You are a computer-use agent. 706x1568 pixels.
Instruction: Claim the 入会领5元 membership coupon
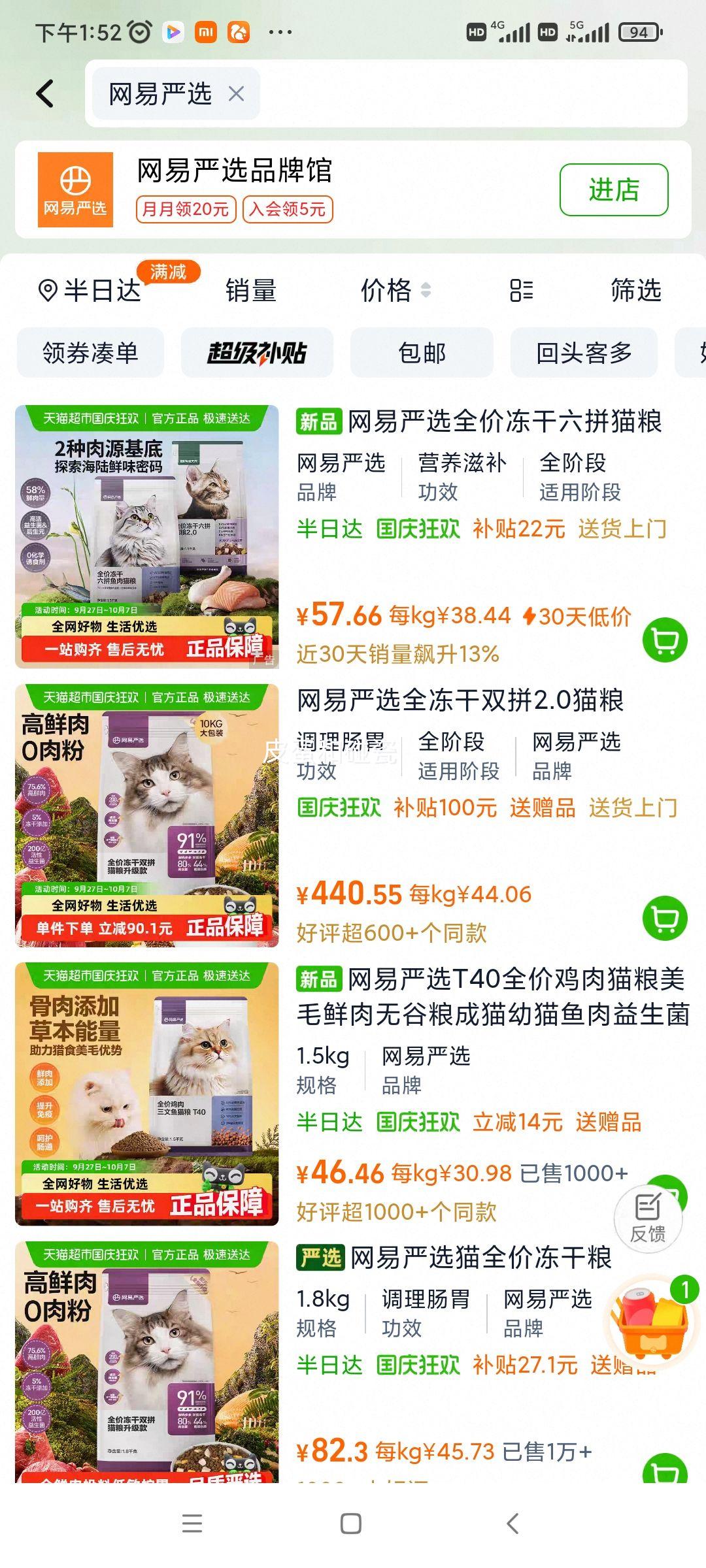288,209
